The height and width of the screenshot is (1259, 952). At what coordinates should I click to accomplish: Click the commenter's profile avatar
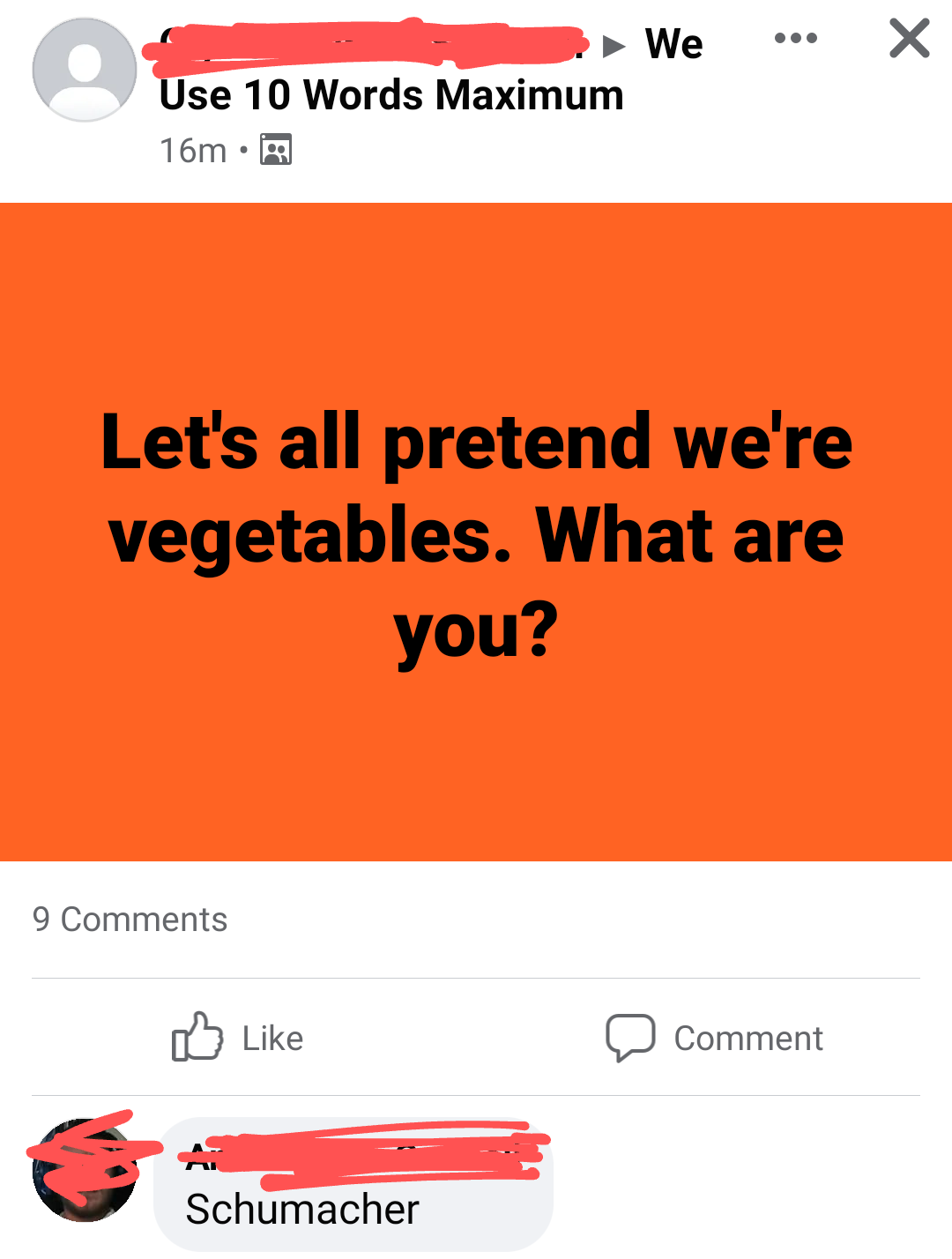click(84, 1170)
